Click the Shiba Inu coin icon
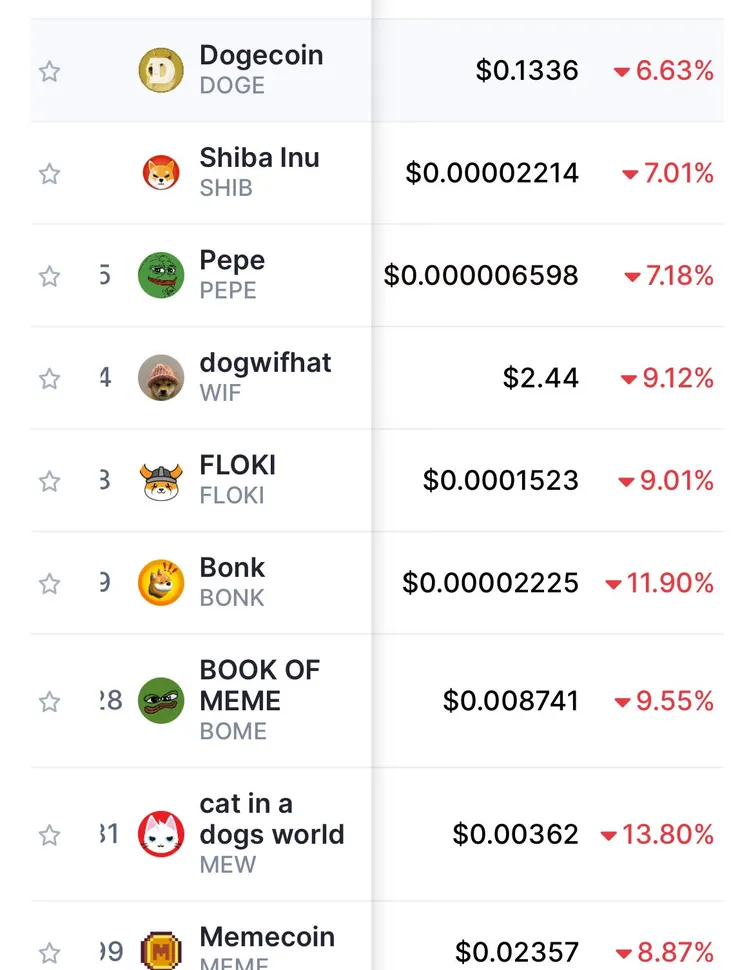Screen dimensions: 740x970 pos(160,173)
